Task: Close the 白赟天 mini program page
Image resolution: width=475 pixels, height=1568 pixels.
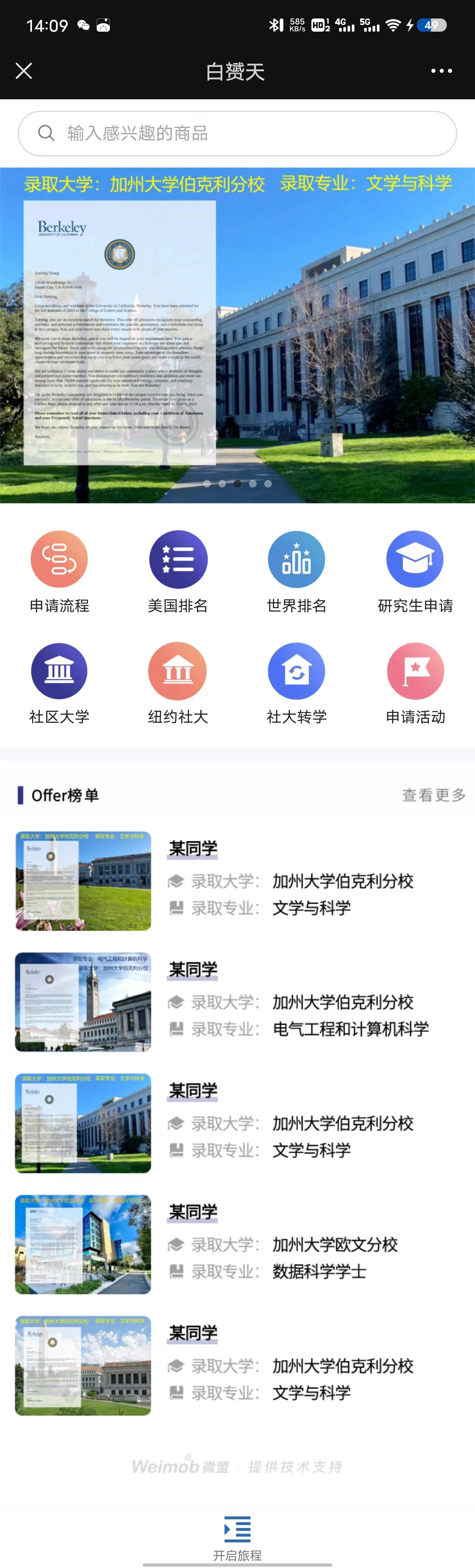Action: 24,71
